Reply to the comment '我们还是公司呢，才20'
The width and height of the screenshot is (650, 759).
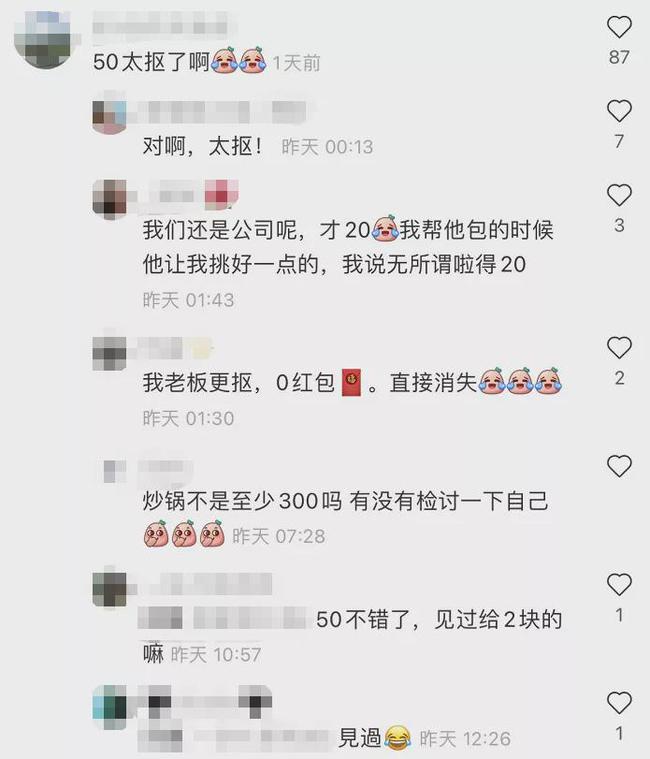[347, 247]
